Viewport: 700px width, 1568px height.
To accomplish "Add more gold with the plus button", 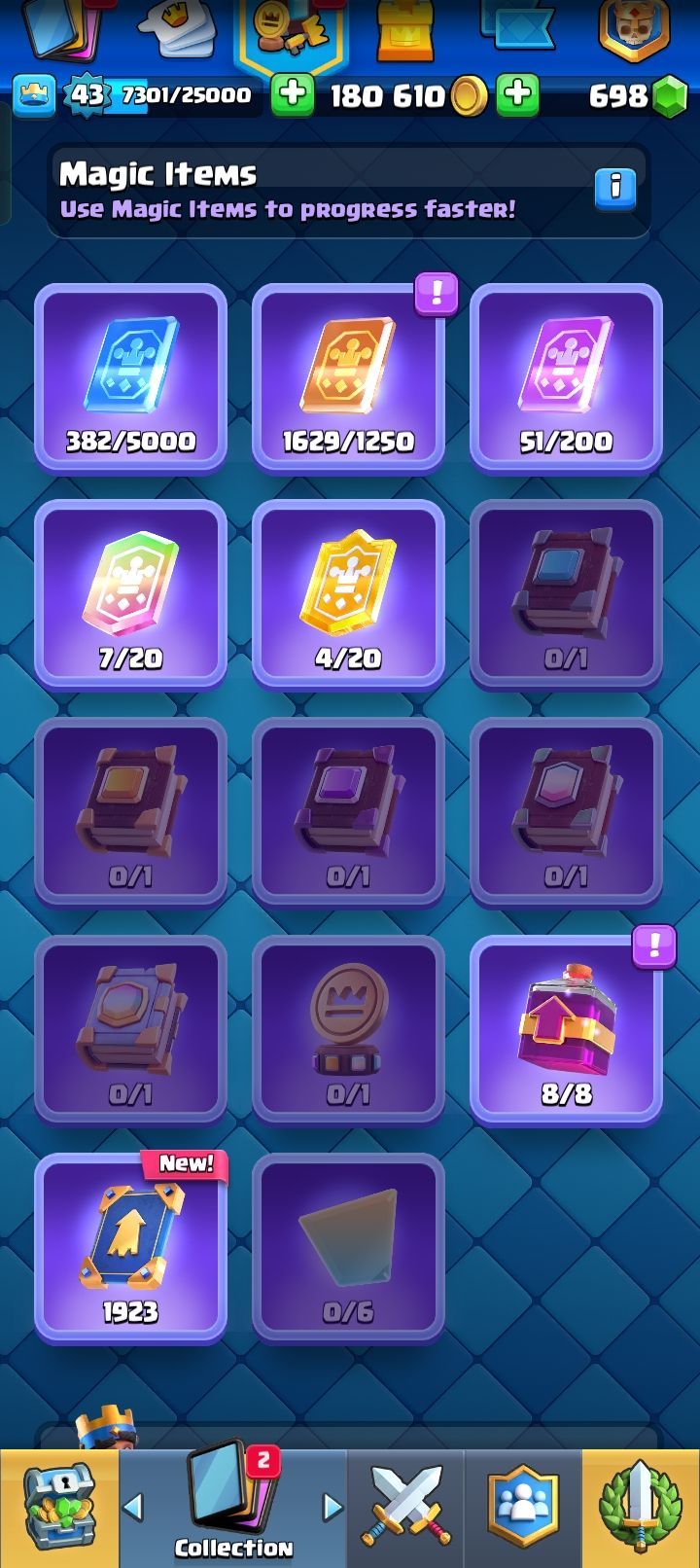I will 518,95.
